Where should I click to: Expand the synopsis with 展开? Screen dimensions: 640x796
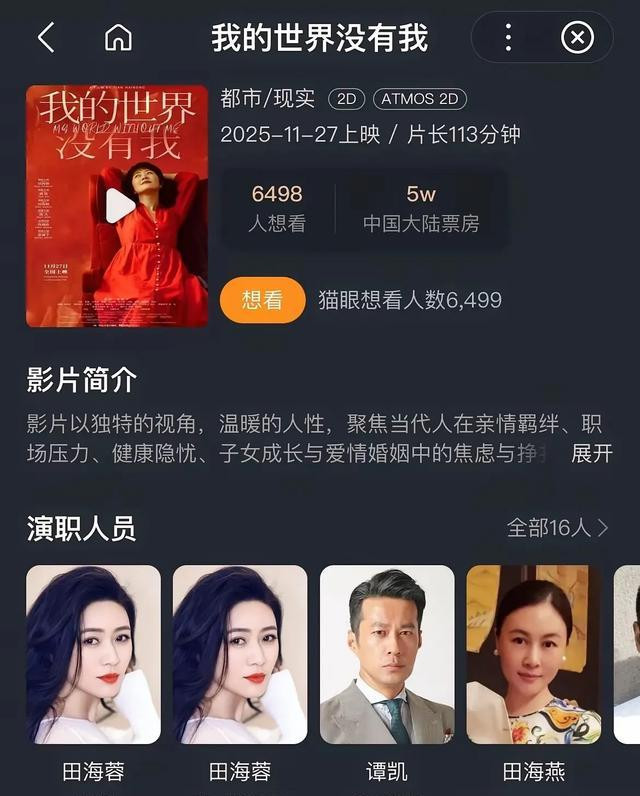pyautogui.click(x=591, y=453)
